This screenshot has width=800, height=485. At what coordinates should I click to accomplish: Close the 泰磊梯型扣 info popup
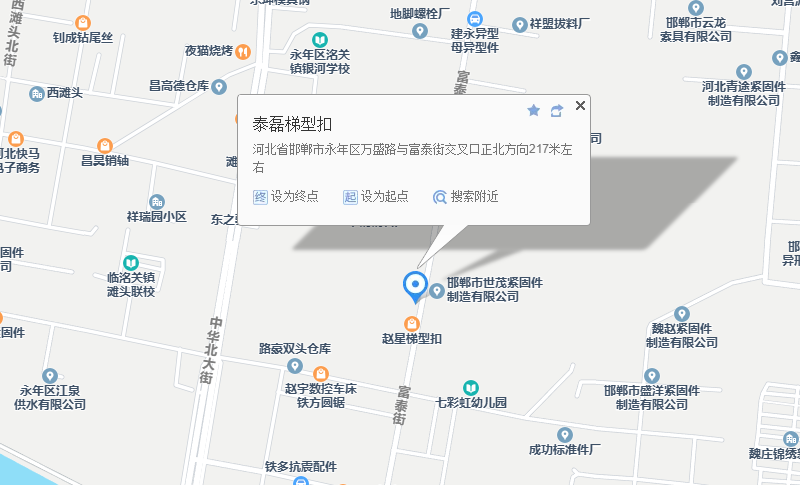(x=580, y=105)
